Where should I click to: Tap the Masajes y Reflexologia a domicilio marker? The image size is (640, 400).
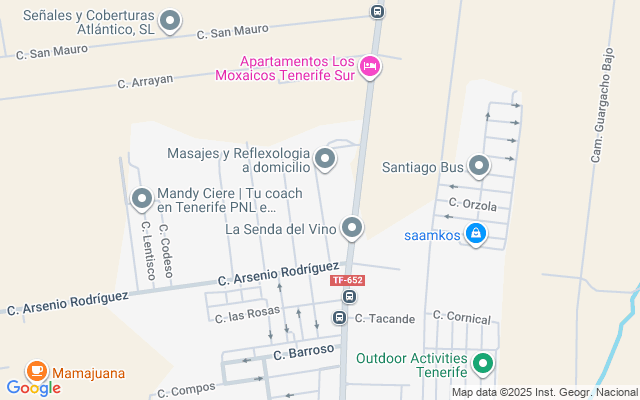point(325,160)
